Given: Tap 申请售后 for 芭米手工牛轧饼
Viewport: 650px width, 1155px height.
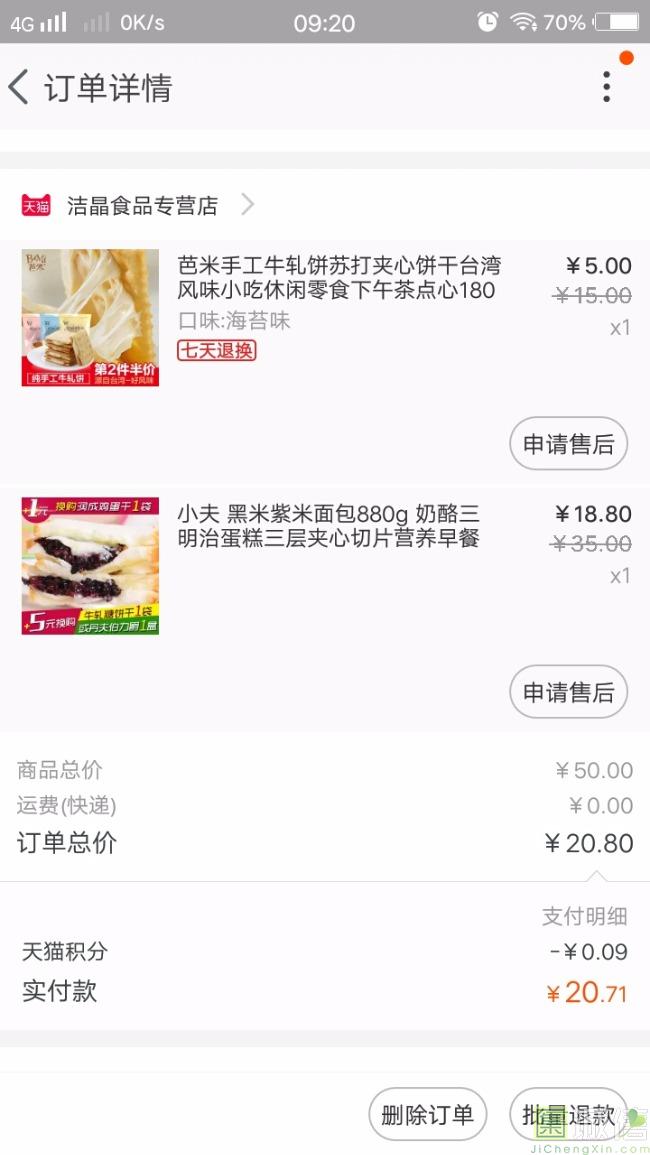Looking at the screenshot, I should (x=568, y=444).
